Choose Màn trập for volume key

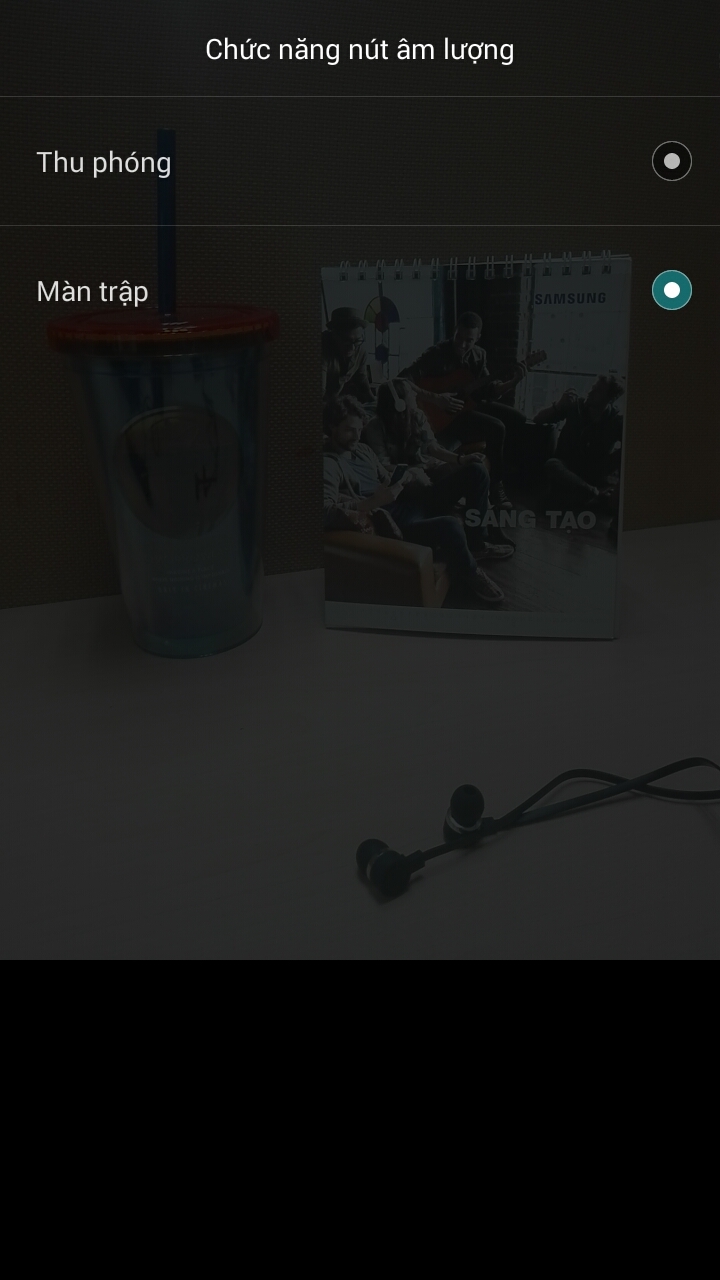[x=671, y=290]
